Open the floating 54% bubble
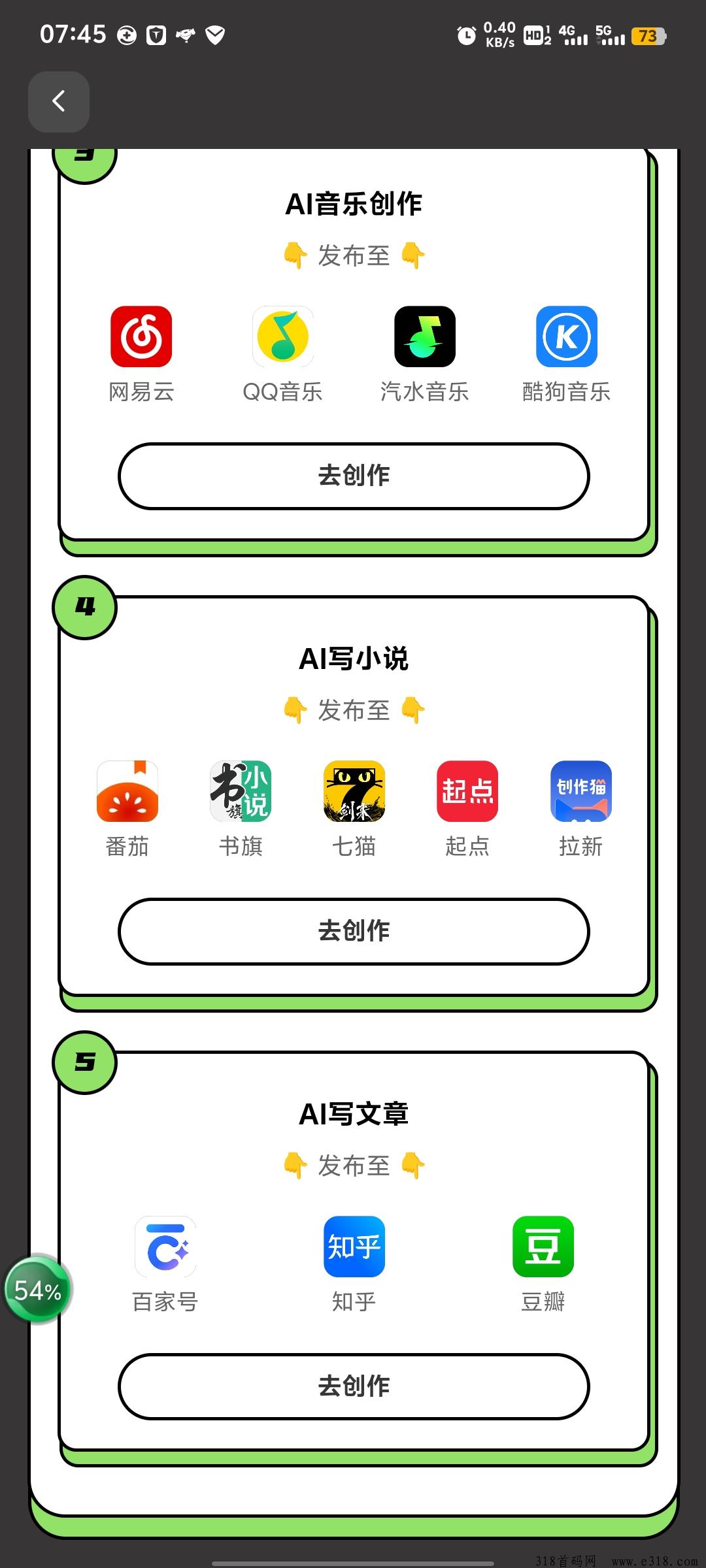Viewport: 706px width, 1568px height. click(38, 1290)
